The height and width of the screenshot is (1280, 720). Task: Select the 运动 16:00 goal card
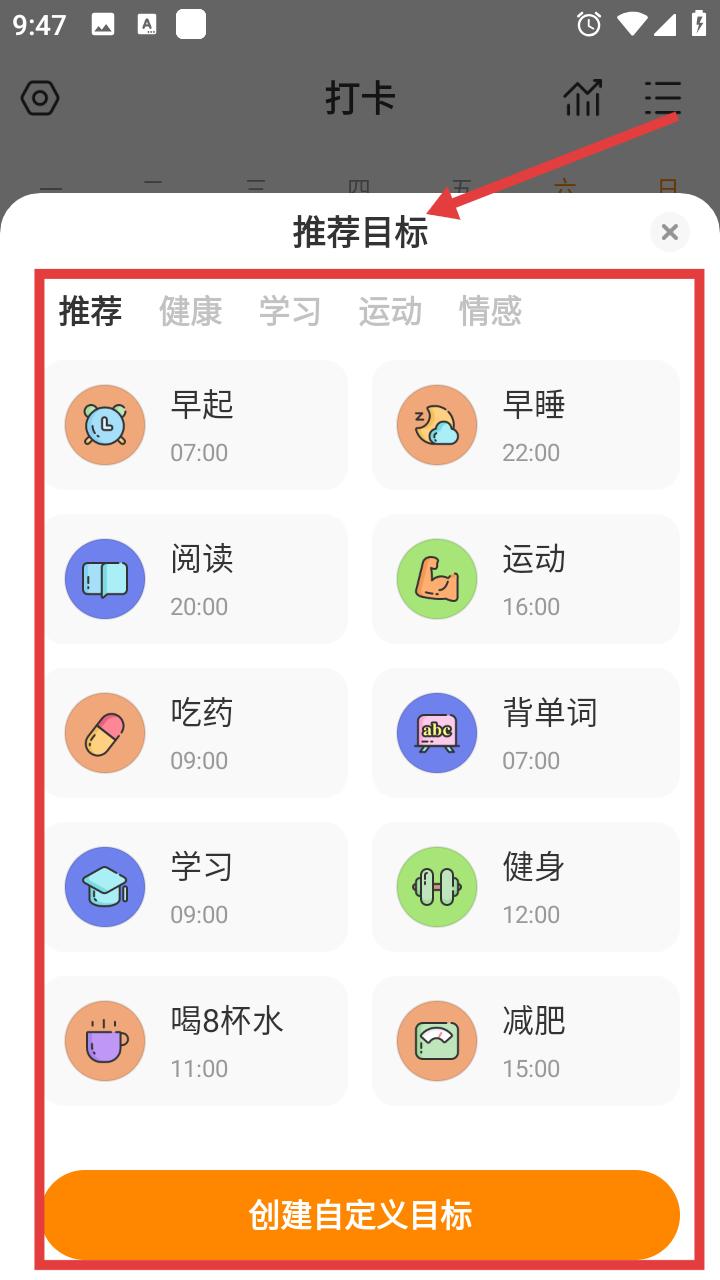point(526,579)
